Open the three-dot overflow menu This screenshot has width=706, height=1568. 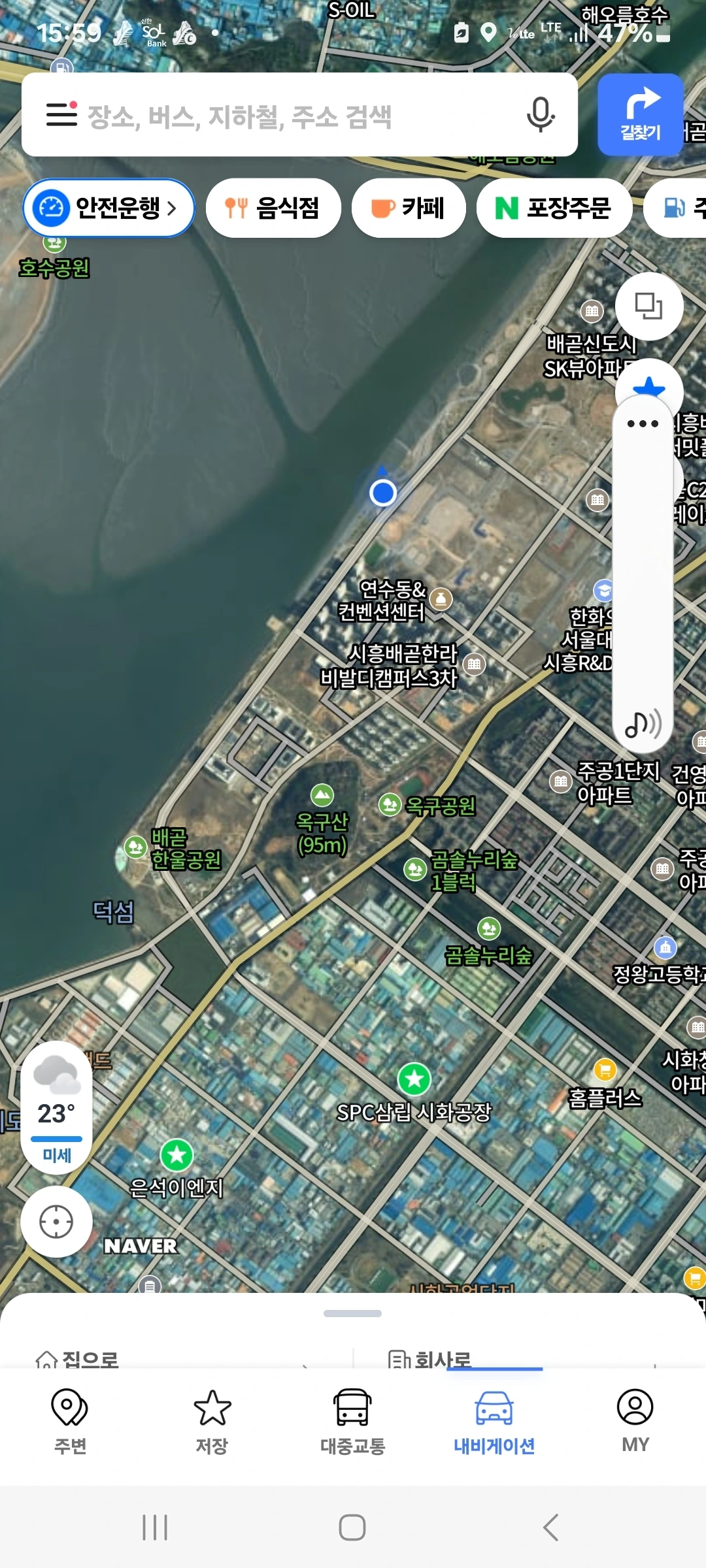643,424
